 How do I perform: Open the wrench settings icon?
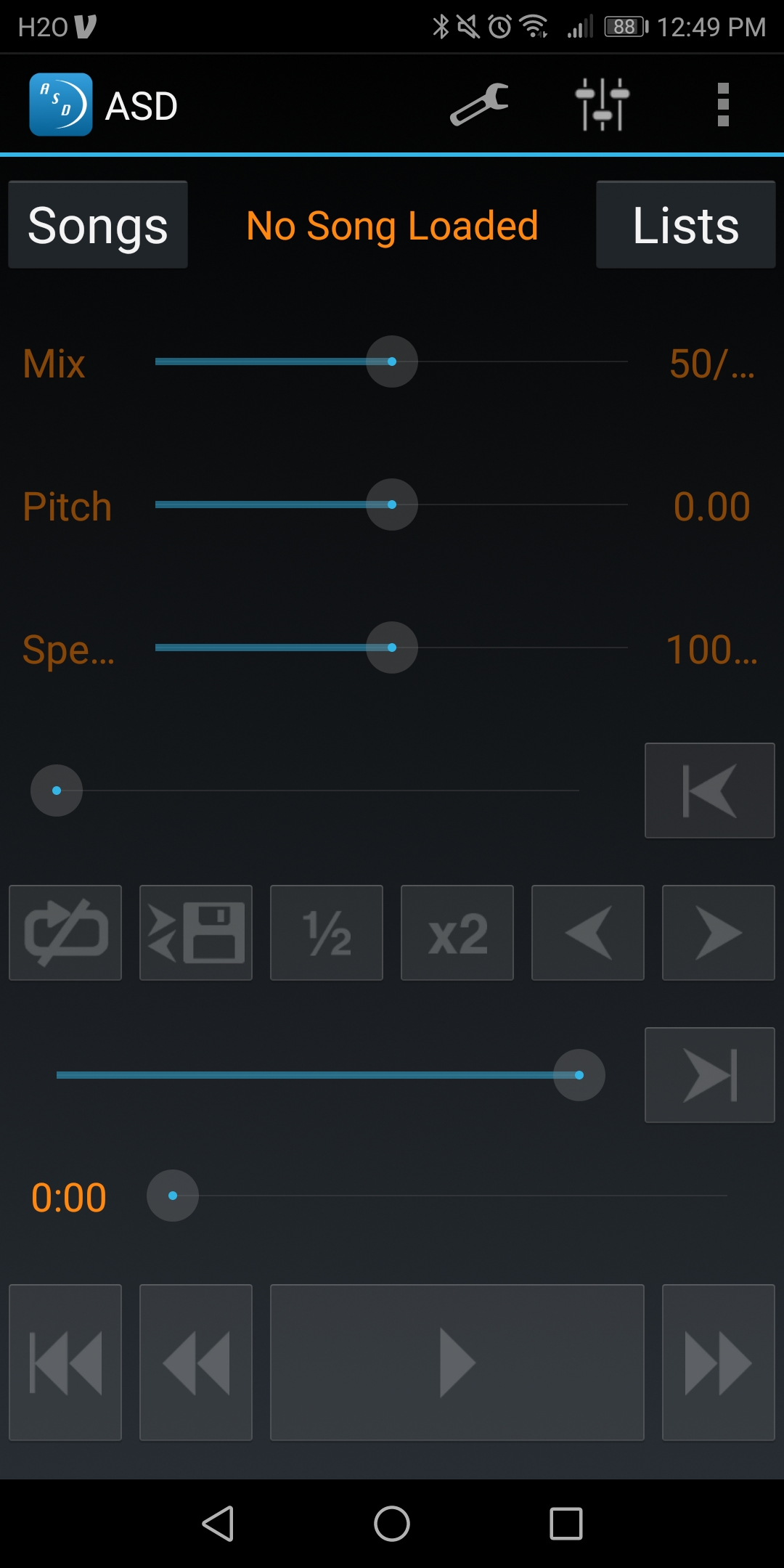[479, 105]
